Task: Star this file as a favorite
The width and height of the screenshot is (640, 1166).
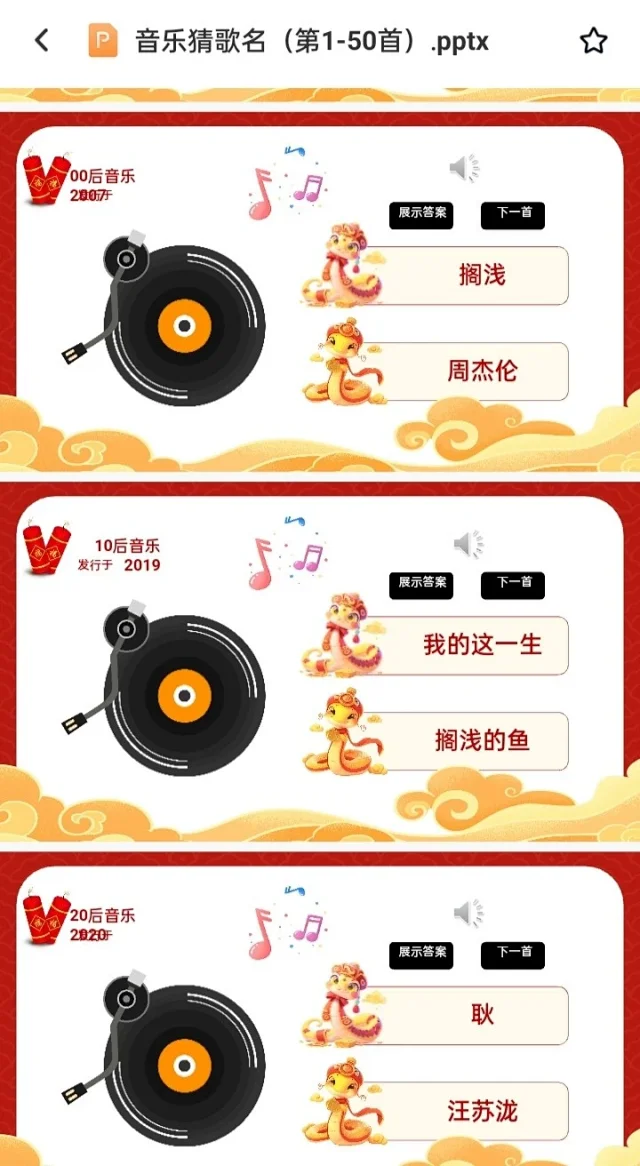Action: tap(594, 41)
